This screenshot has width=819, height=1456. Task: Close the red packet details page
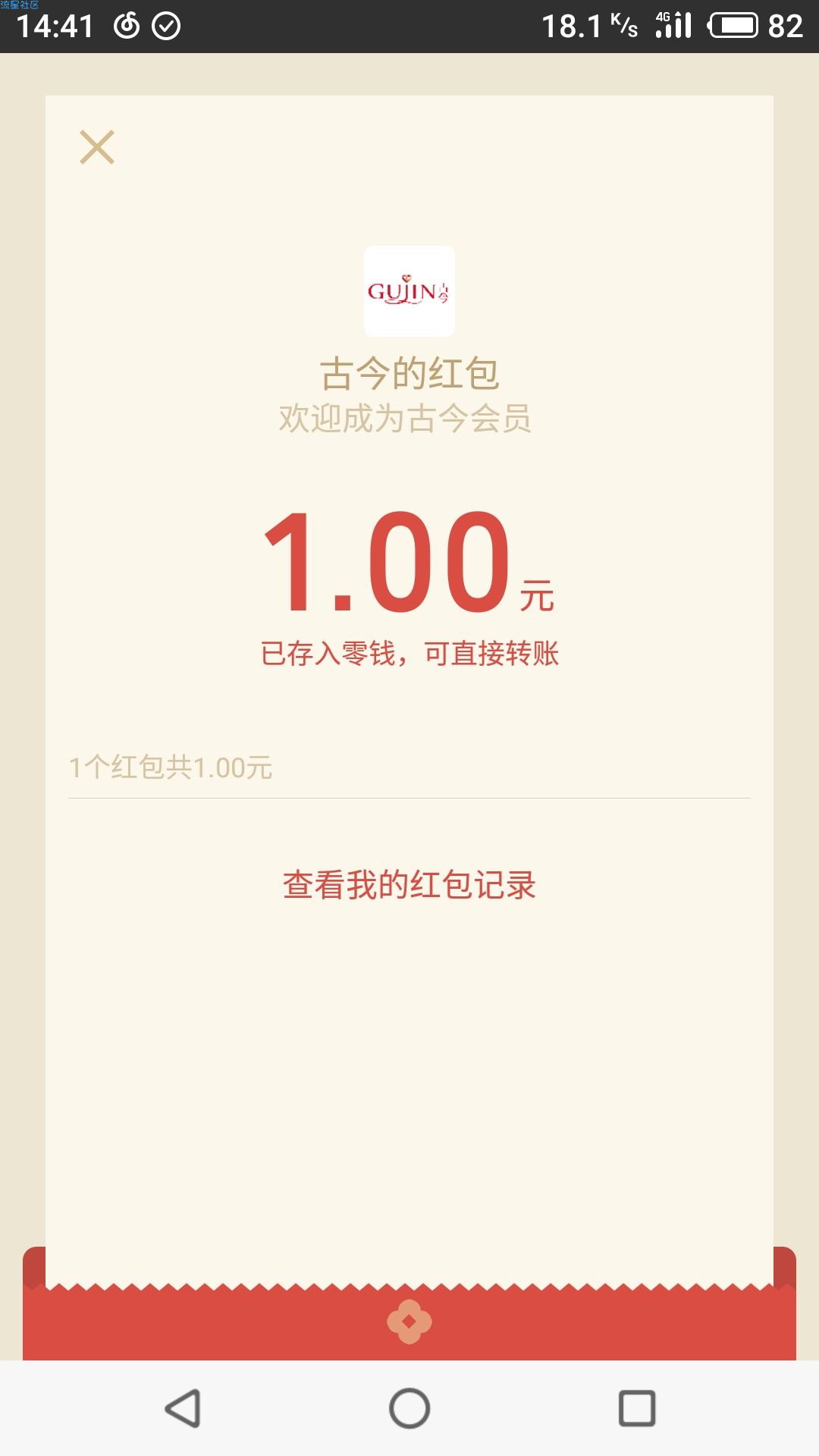click(97, 147)
